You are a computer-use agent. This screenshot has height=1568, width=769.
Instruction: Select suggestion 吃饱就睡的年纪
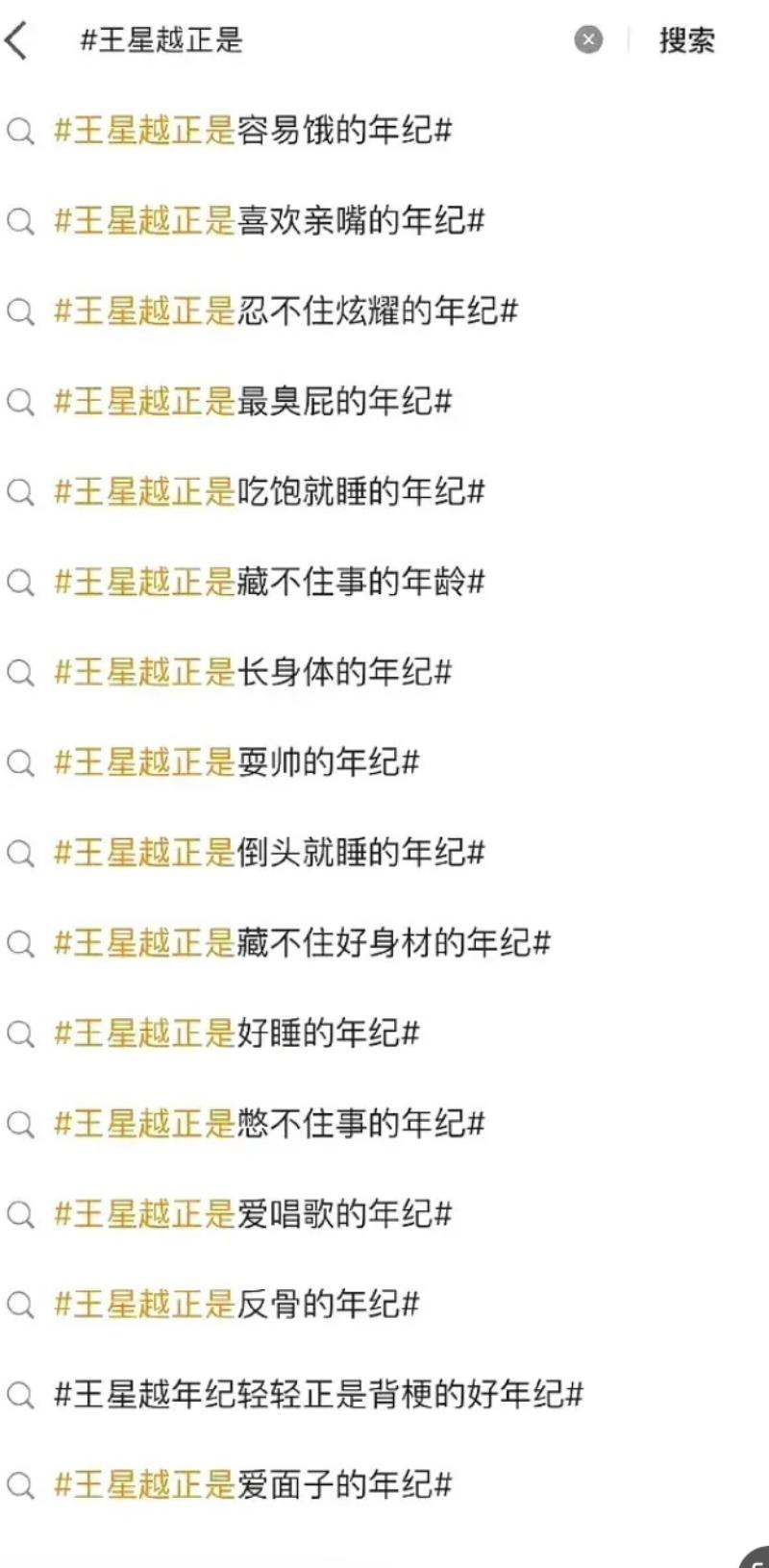point(269,491)
